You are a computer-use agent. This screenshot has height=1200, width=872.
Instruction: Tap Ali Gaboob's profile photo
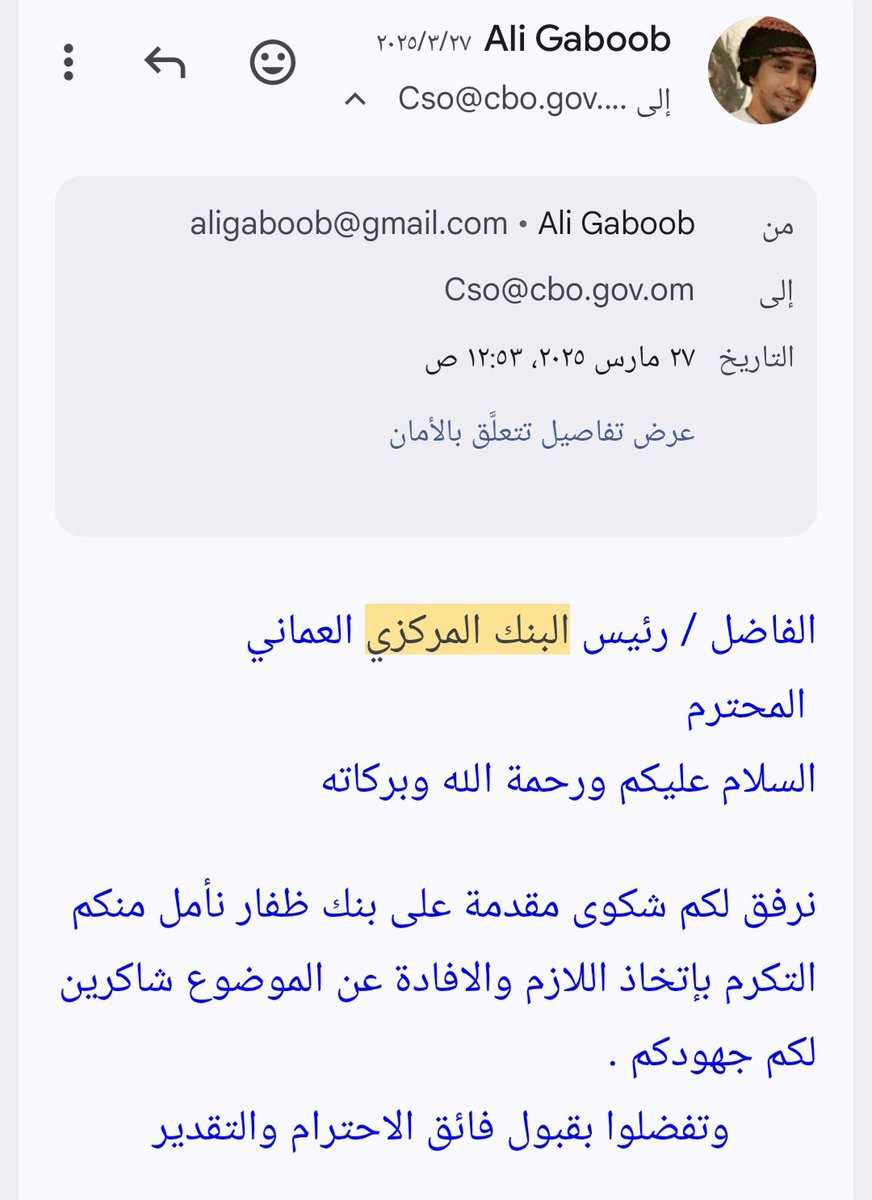coord(762,70)
